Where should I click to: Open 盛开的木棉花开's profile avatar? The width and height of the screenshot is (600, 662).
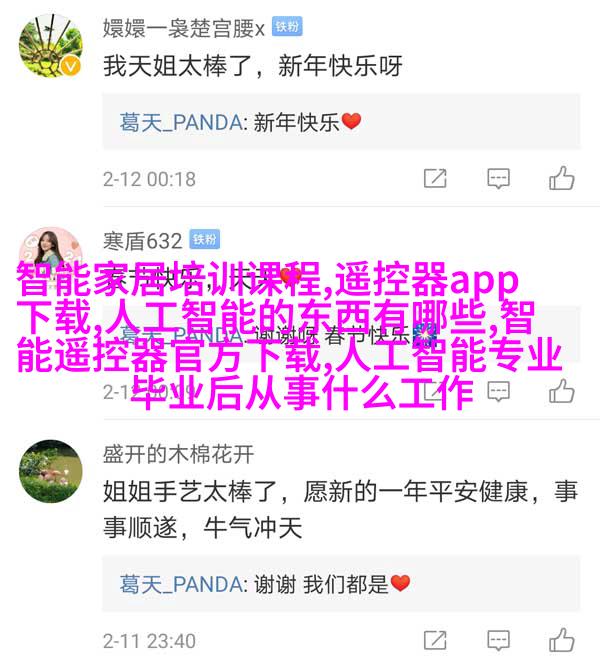(51, 471)
